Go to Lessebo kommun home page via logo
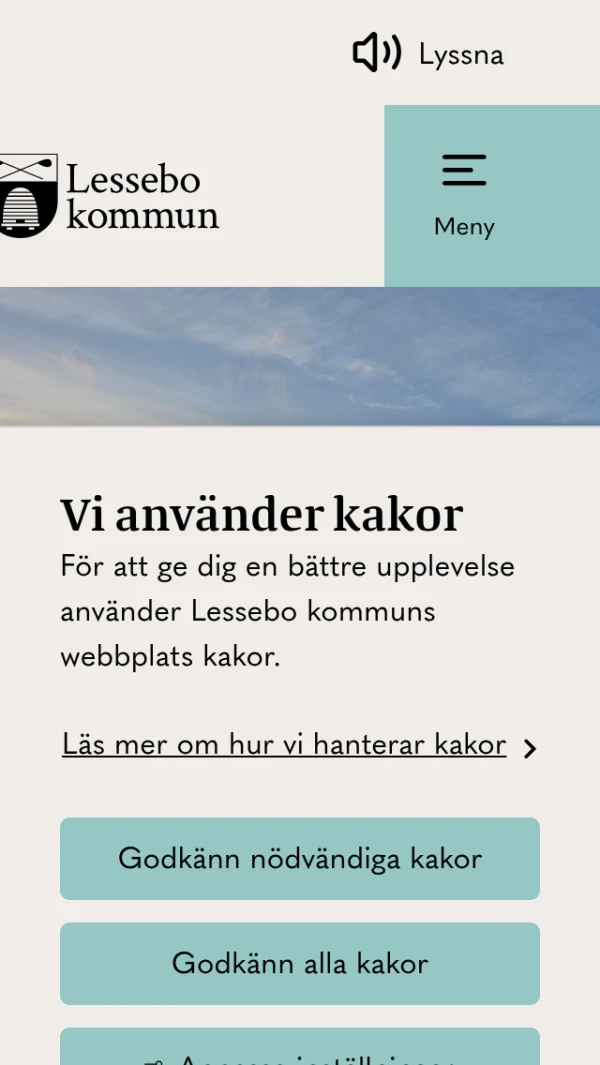Screen dimensions: 600x1065 108,196
